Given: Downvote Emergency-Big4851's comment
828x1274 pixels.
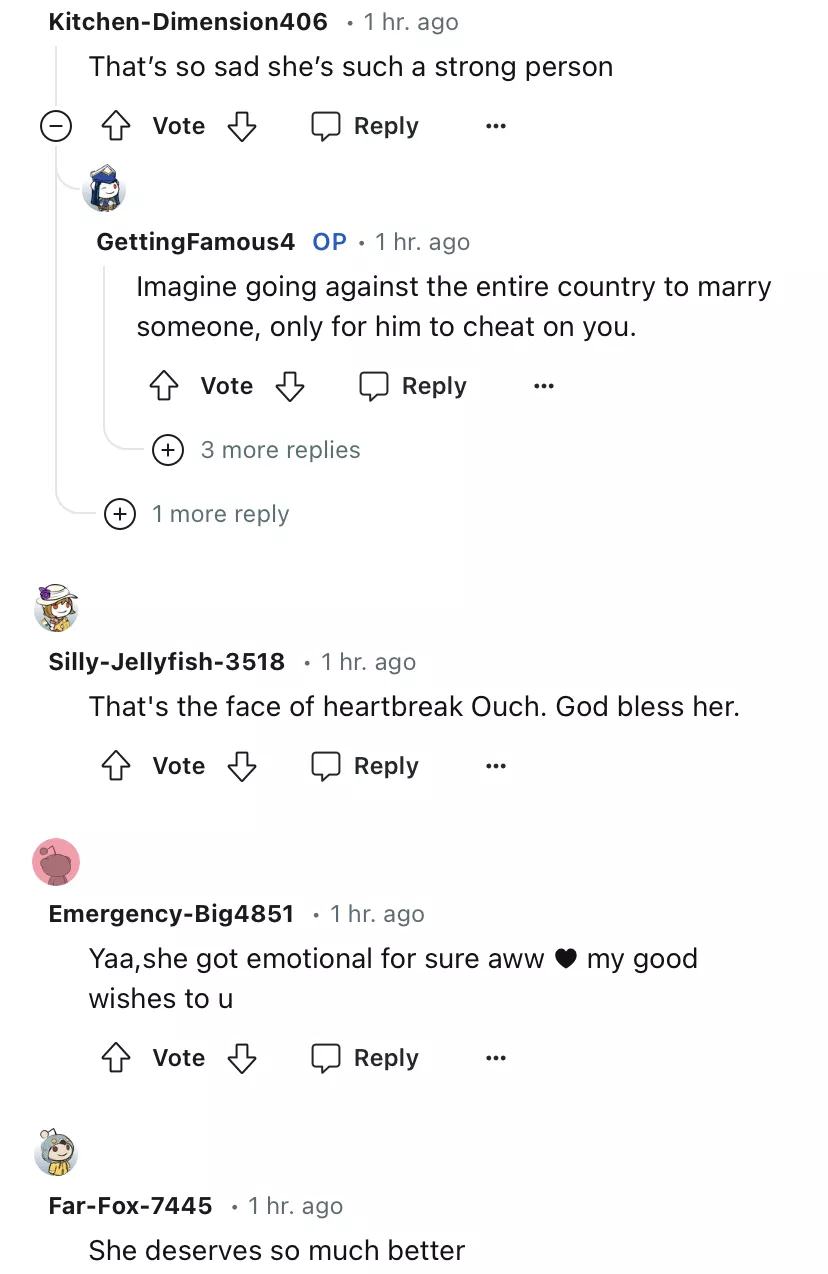Looking at the screenshot, I should pos(242,1058).
